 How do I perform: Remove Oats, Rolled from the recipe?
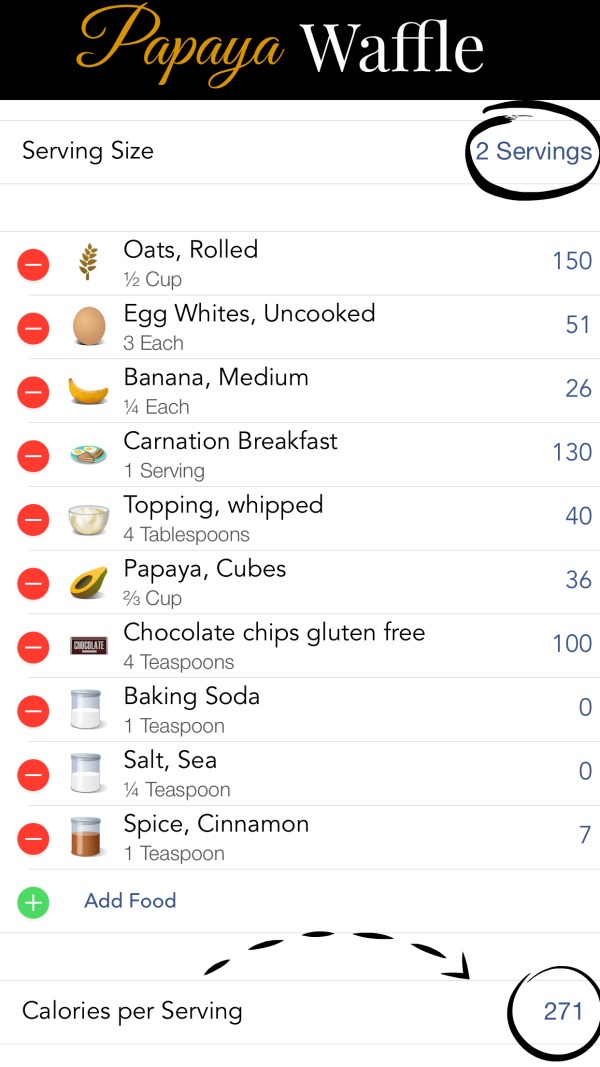tap(33, 264)
